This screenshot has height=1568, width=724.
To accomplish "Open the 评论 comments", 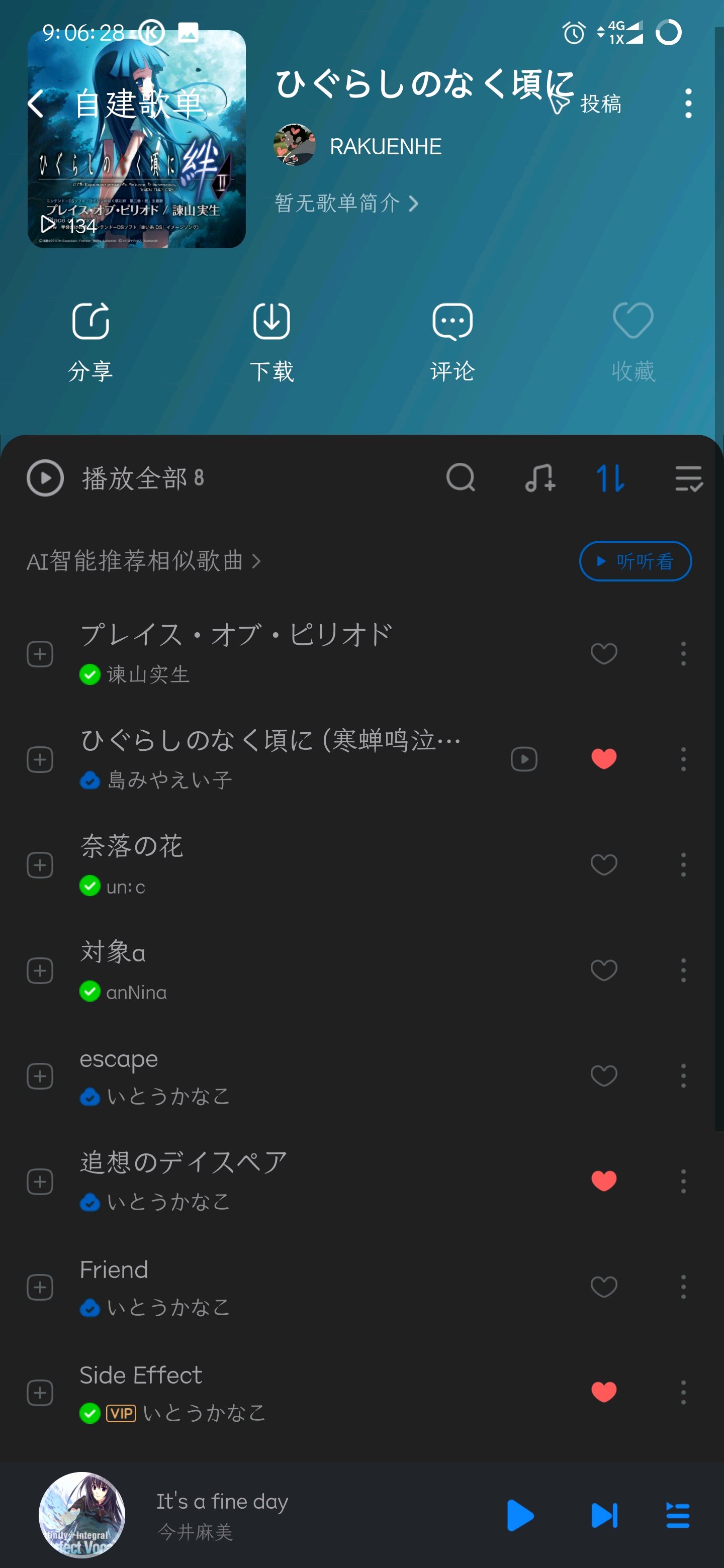I will tap(452, 341).
